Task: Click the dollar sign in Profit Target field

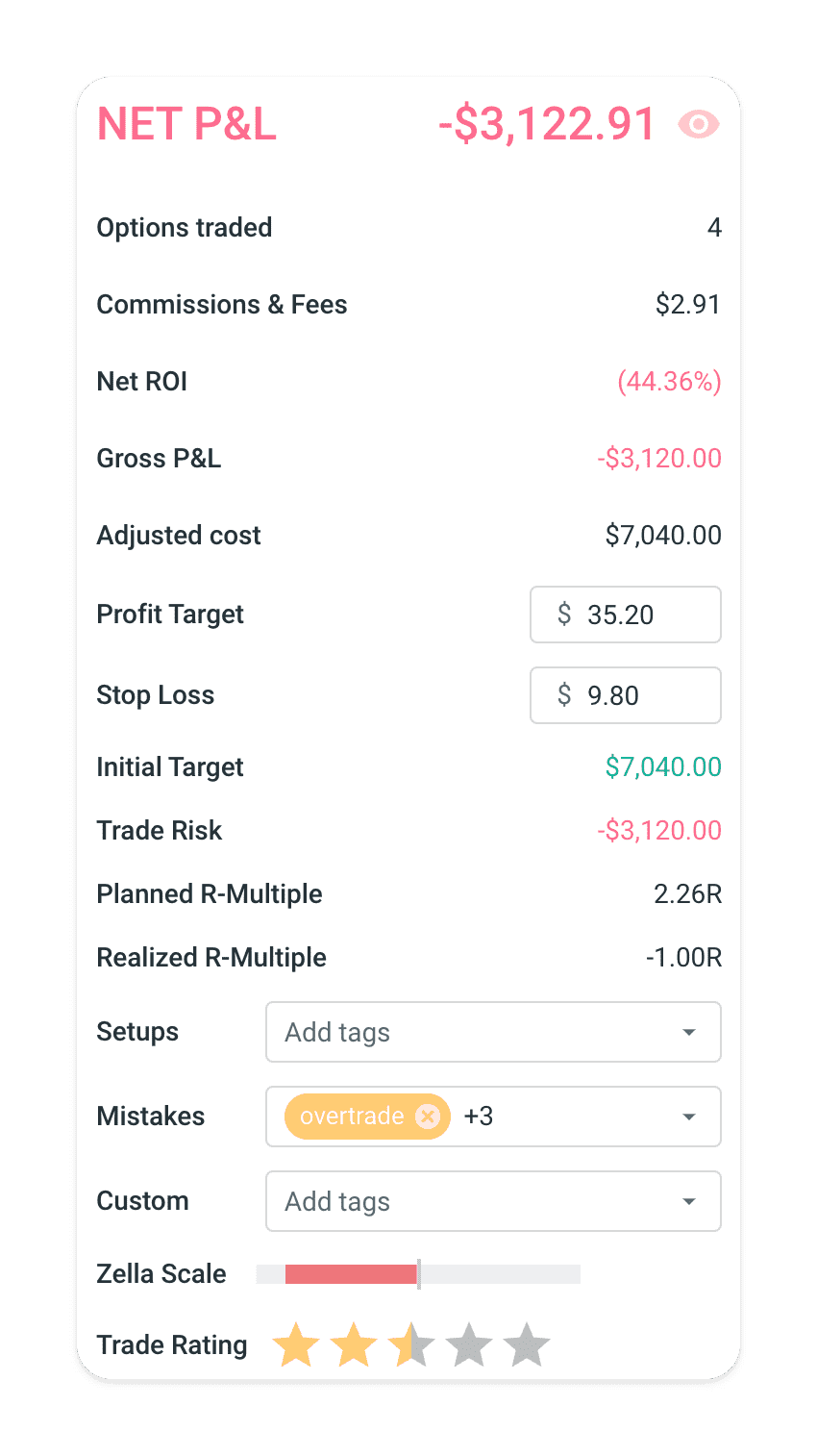Action: pyautogui.click(x=564, y=614)
